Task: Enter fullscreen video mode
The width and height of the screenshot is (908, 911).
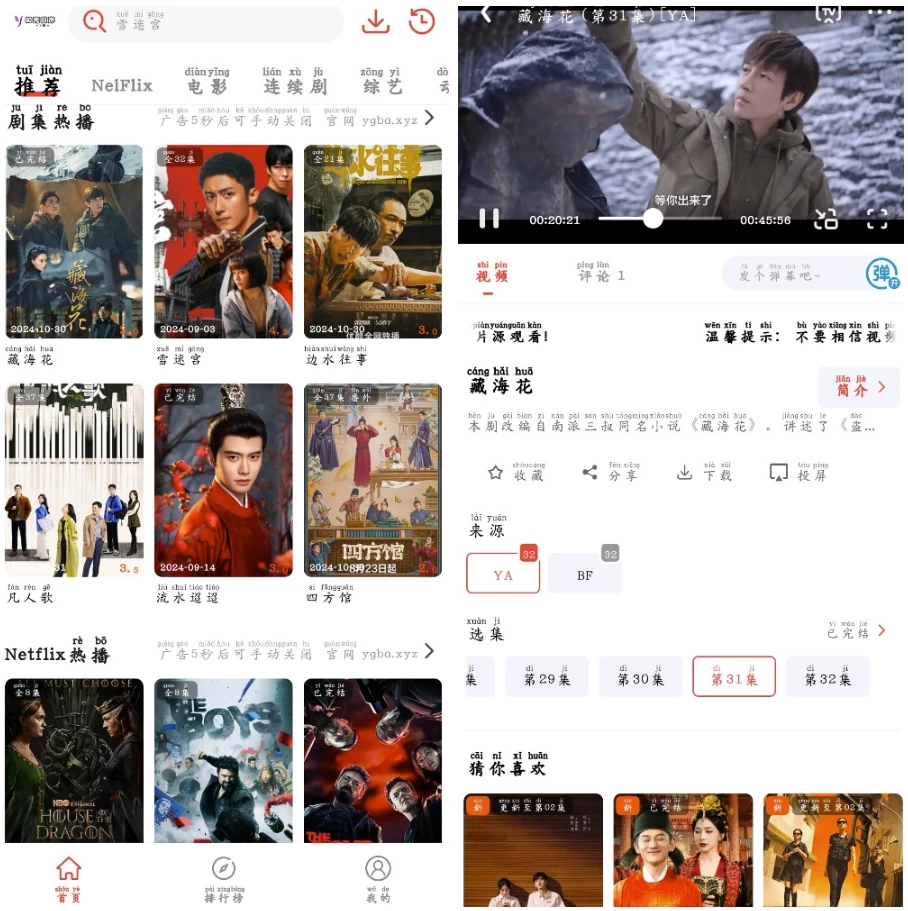Action: [876, 219]
